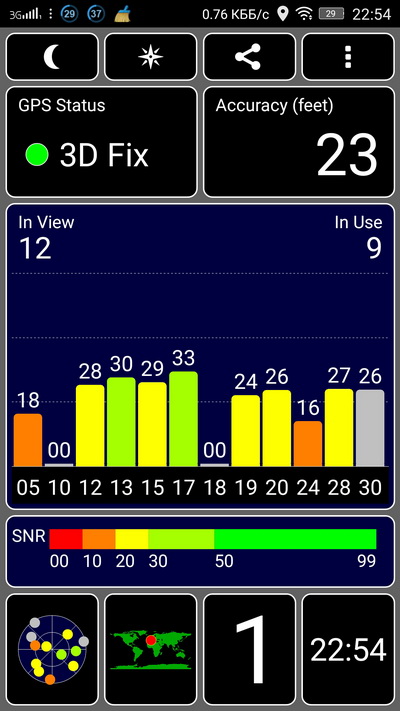Share the GPS test data
This screenshot has height=711, width=400.
tap(249, 57)
